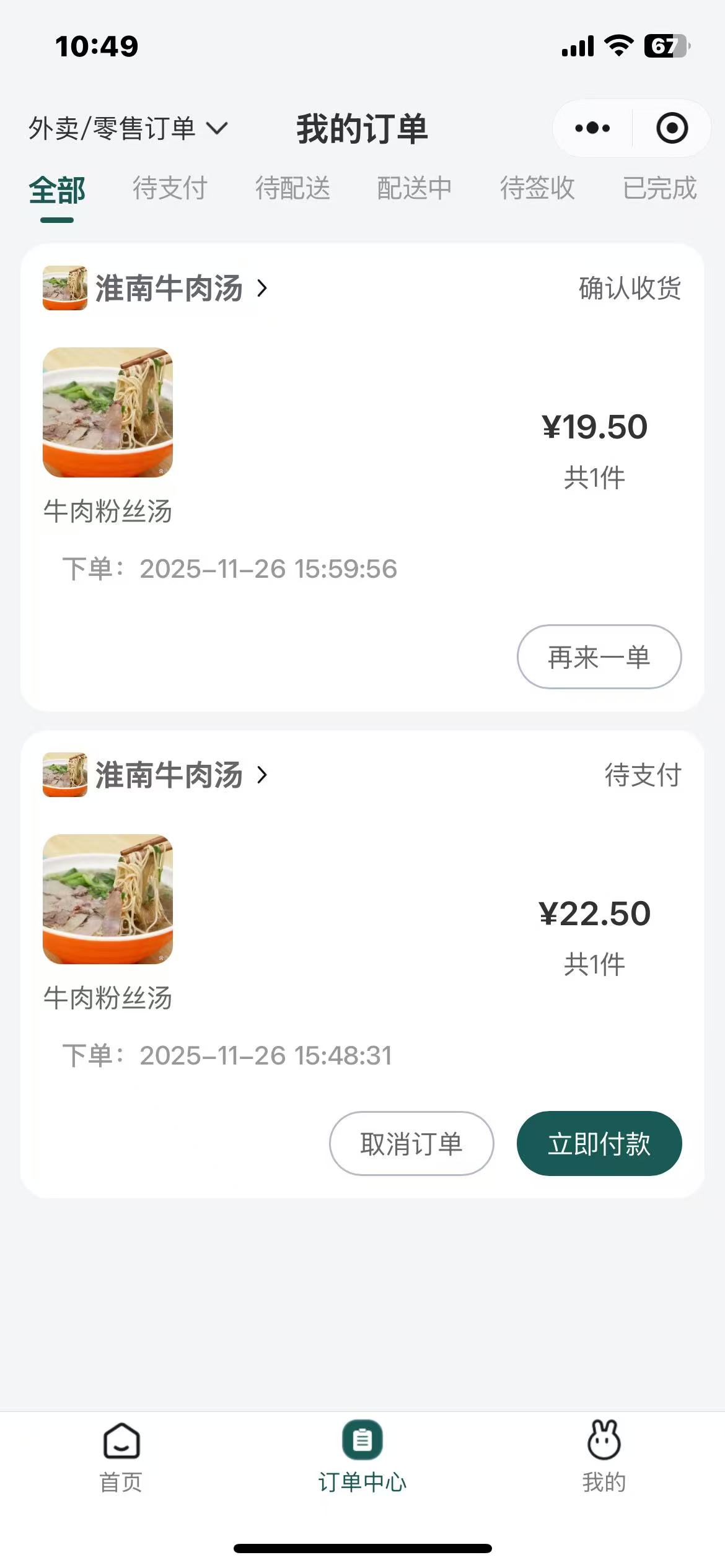Open the 订单中心 tab

tap(362, 1457)
